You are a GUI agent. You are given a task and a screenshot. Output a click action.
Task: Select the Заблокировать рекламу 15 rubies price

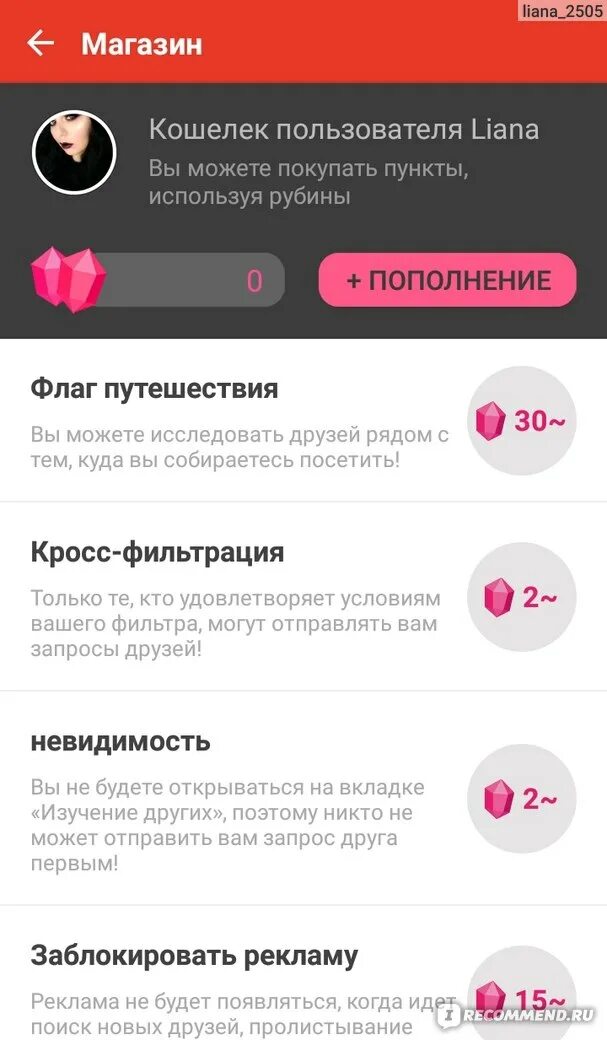click(522, 998)
